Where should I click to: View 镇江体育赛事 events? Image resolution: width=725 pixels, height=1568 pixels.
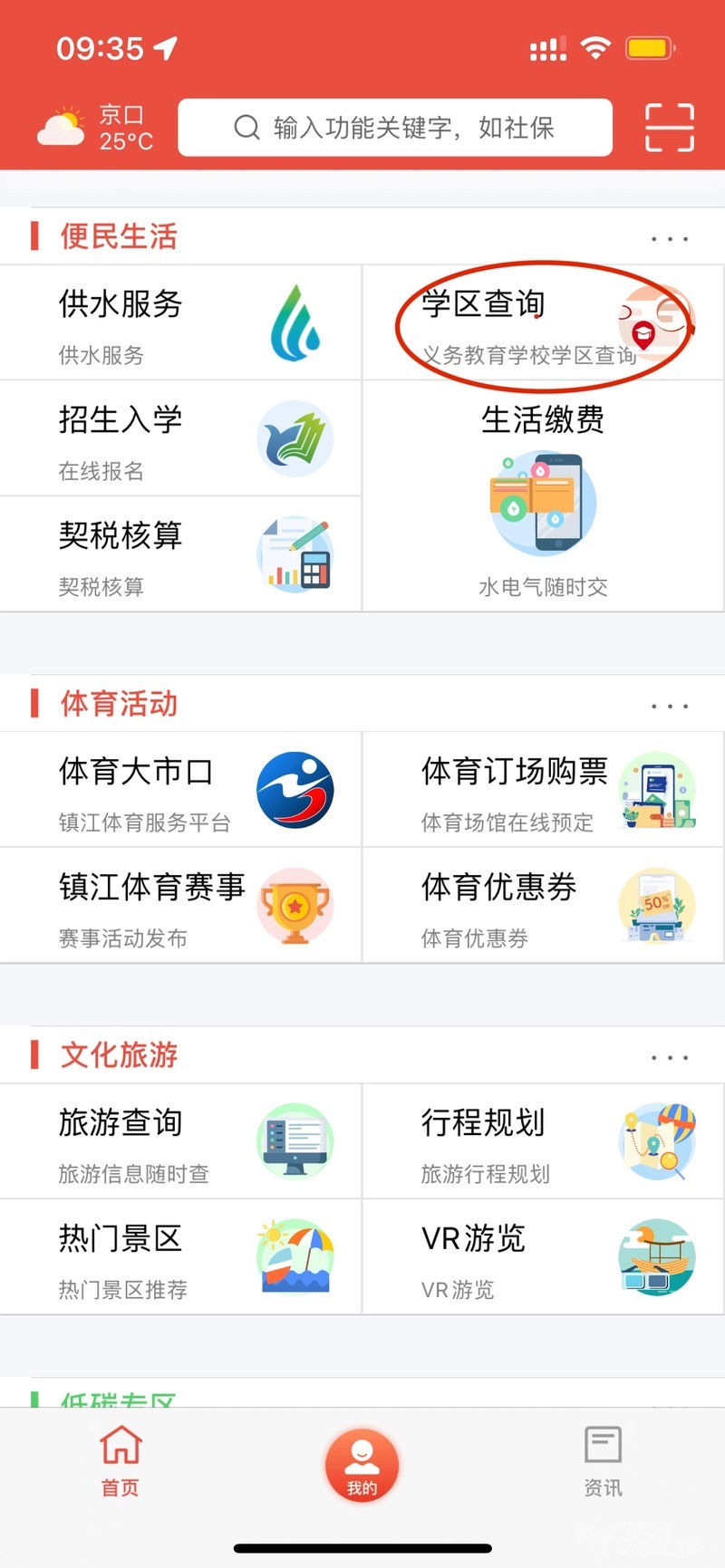coord(181,907)
